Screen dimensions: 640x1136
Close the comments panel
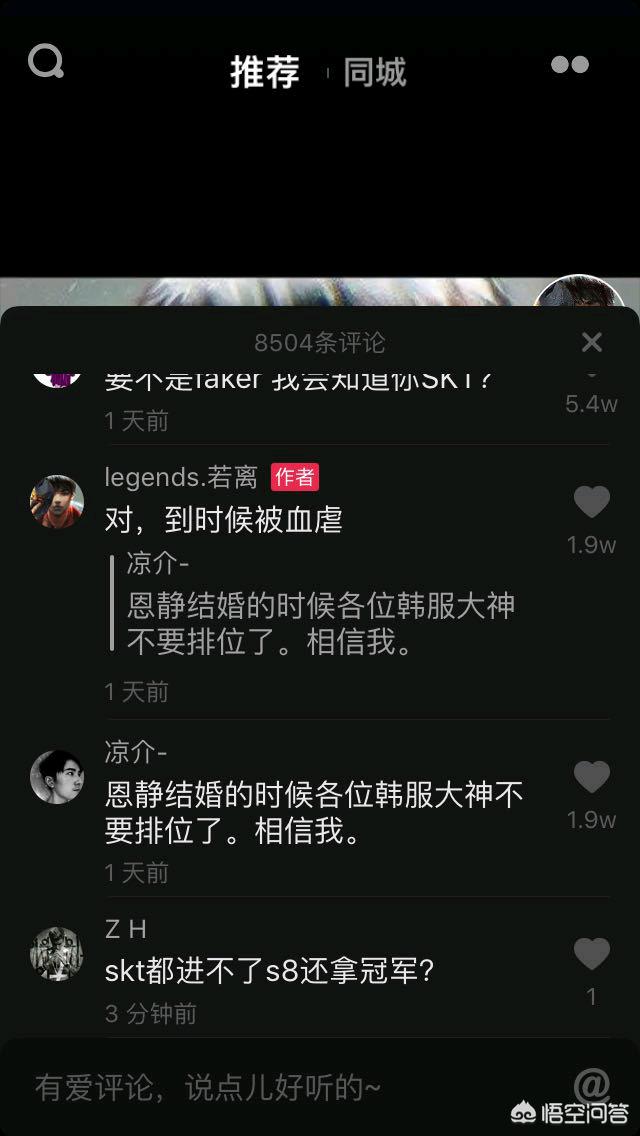click(x=592, y=342)
